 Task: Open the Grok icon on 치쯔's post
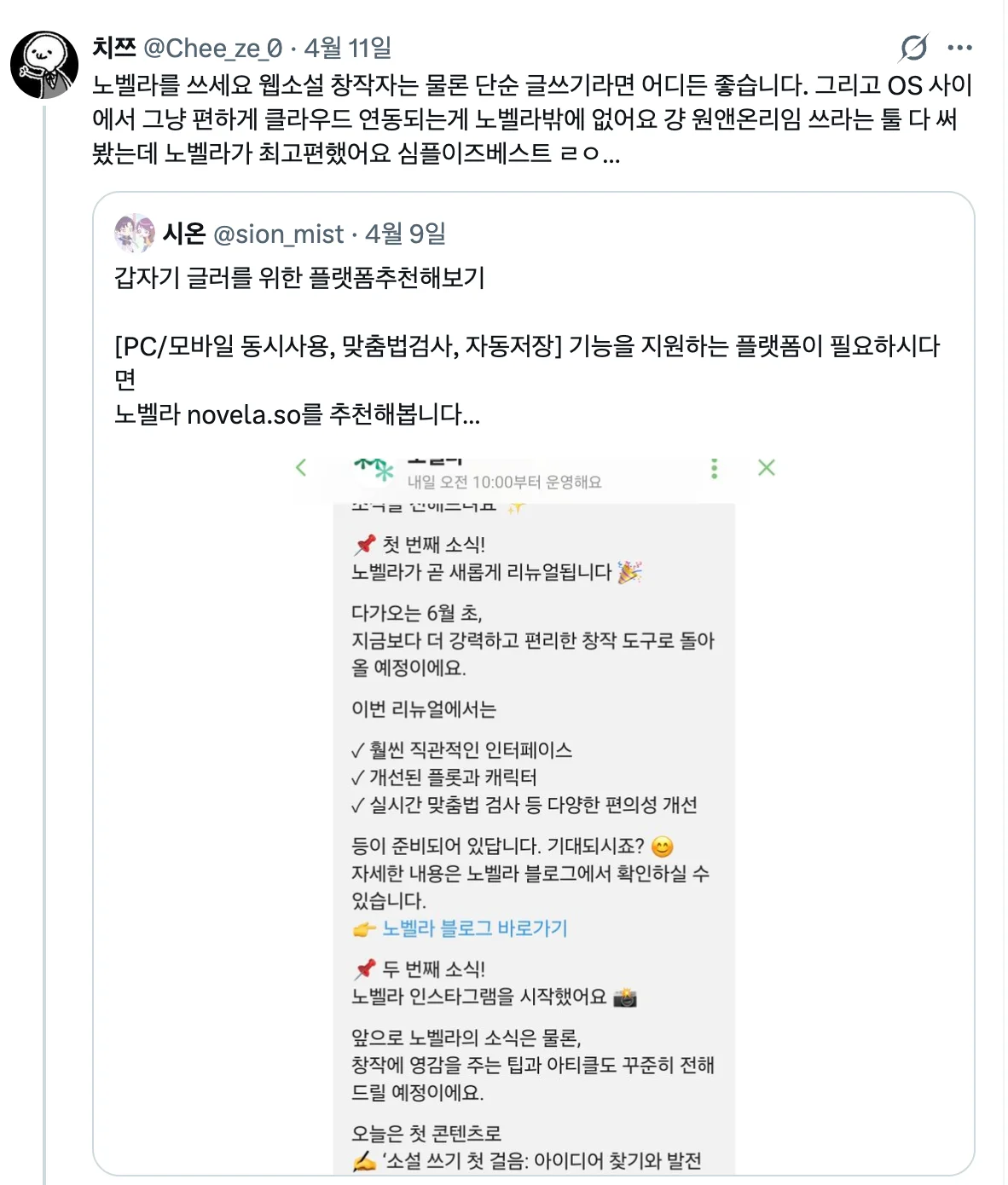(913, 48)
